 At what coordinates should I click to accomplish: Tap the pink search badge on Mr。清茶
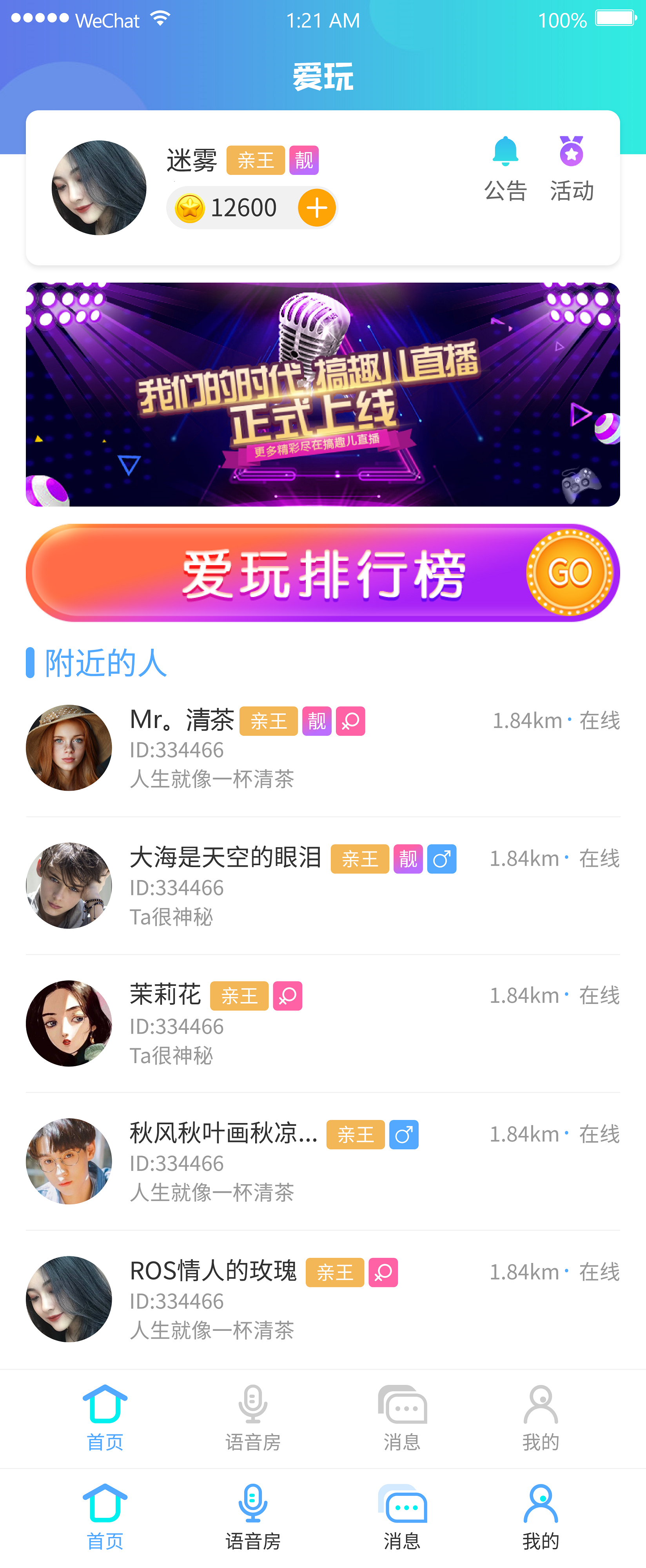(x=351, y=721)
